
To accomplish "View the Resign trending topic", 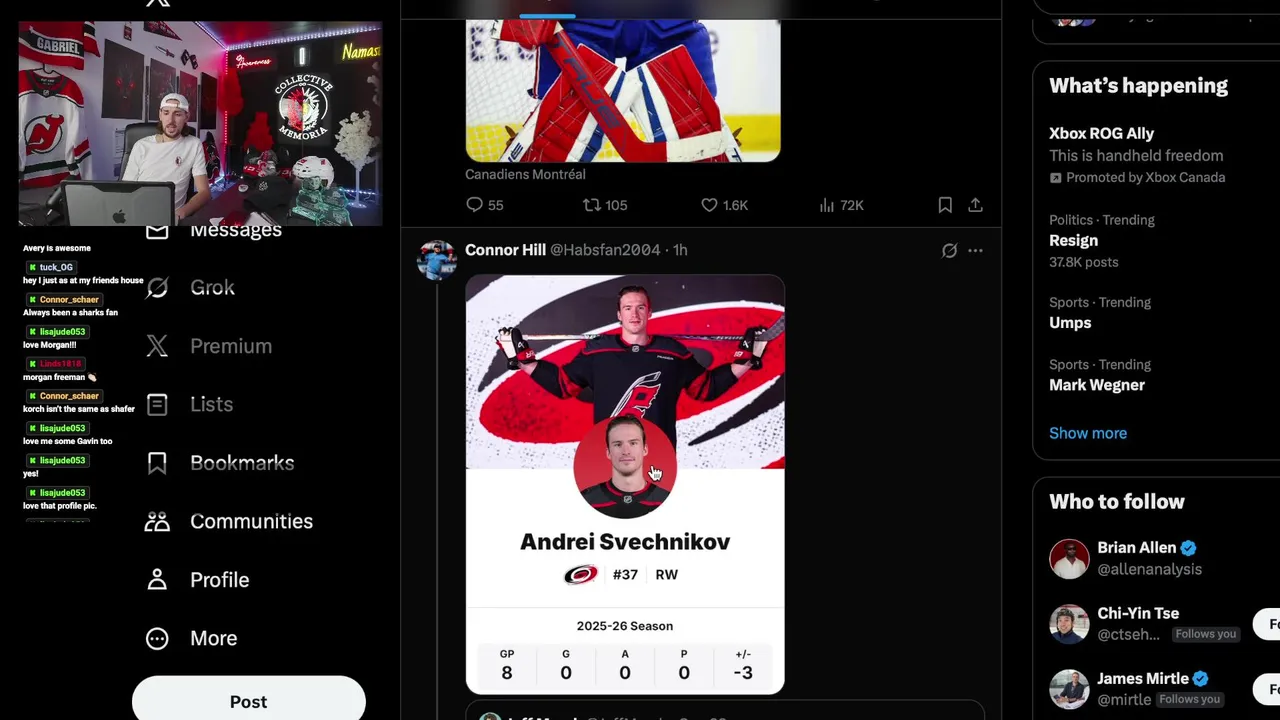I will [1073, 241].
